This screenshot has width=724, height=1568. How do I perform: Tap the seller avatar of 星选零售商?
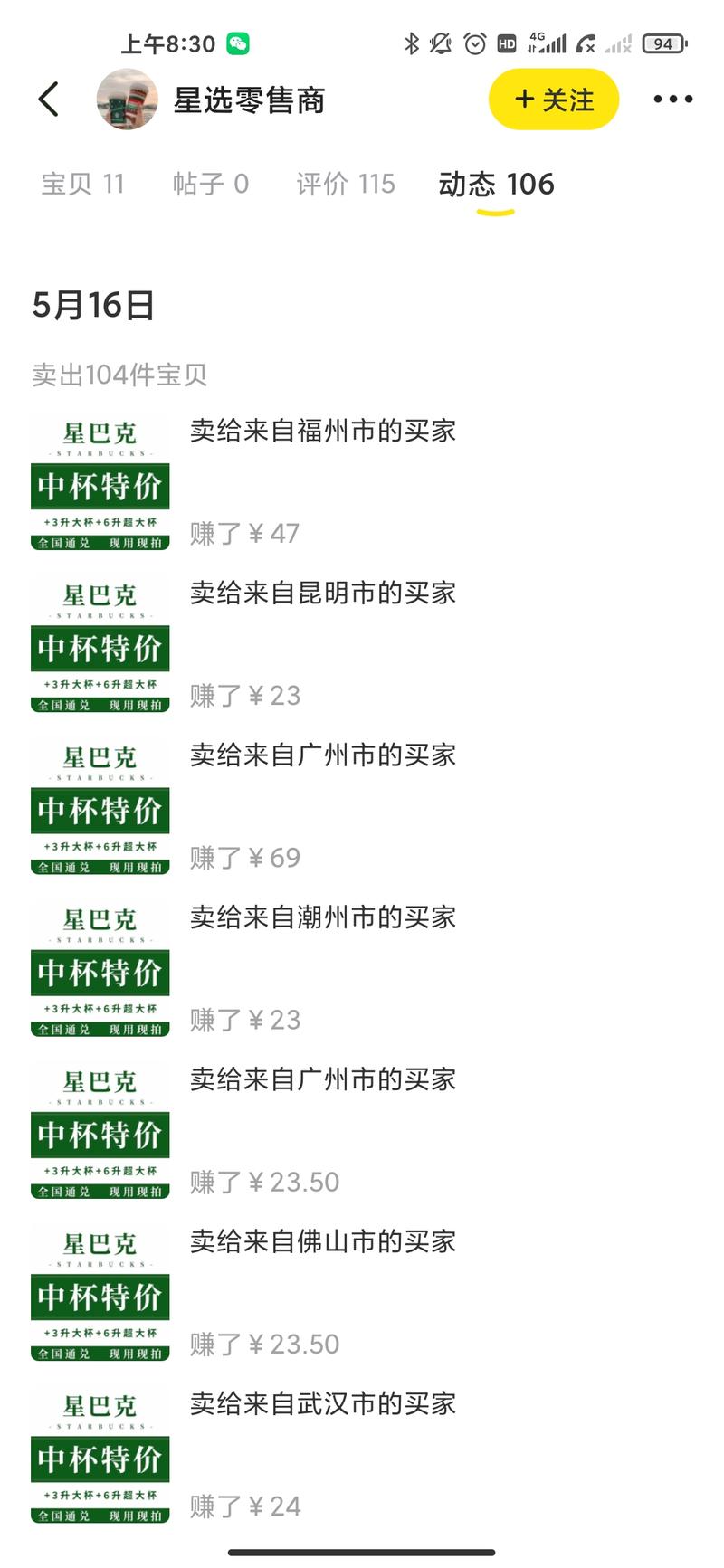127,100
